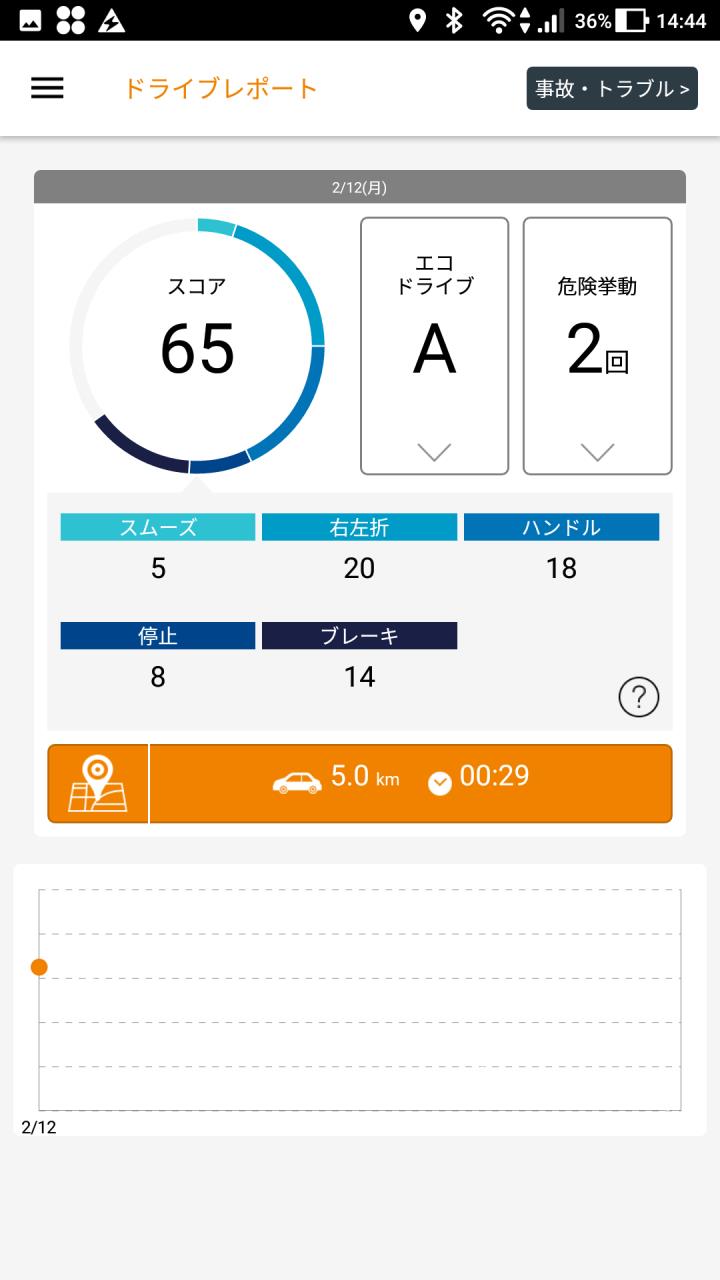The height and width of the screenshot is (1280, 720).
Task: Expand the 危険挙動 card details
Action: point(598,346)
